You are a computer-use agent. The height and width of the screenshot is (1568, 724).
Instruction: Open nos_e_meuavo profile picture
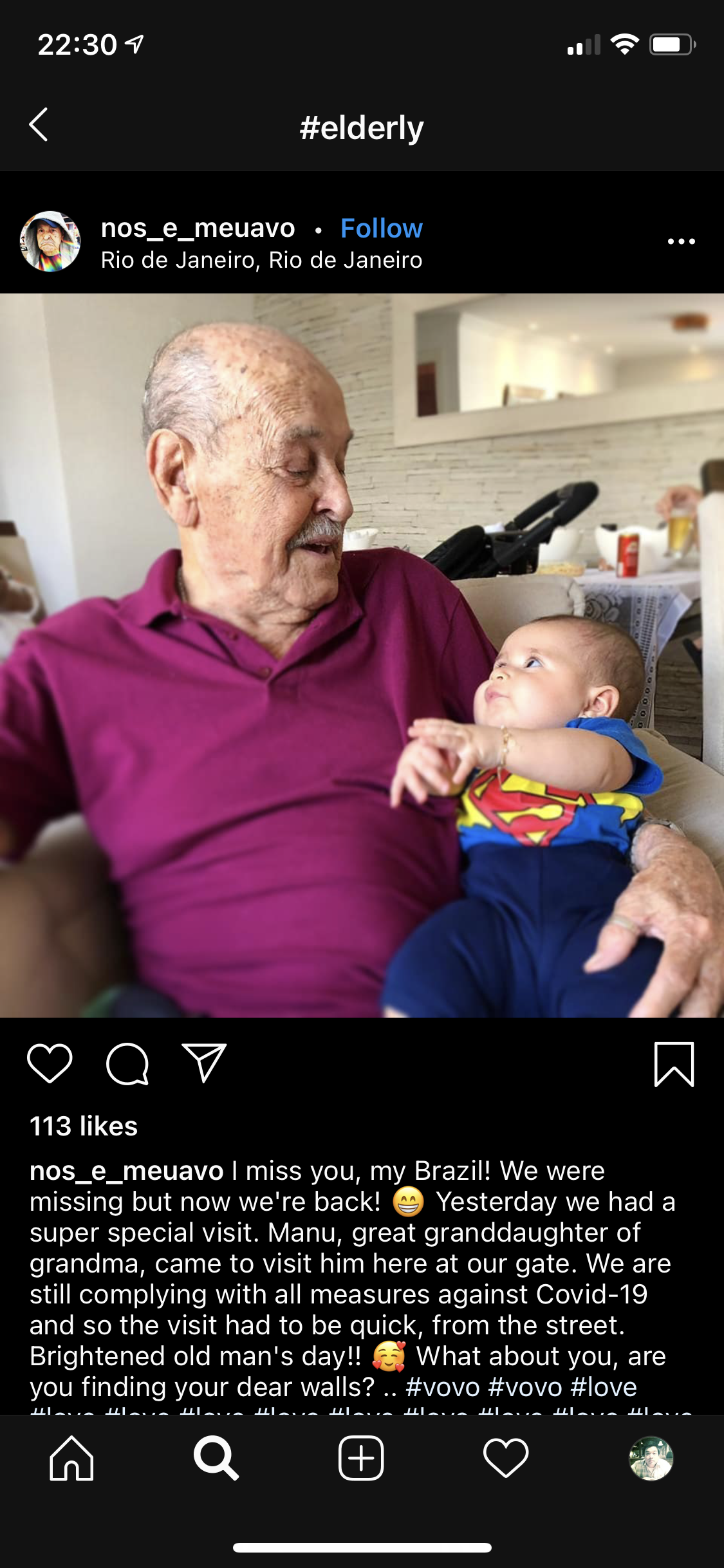[50, 241]
